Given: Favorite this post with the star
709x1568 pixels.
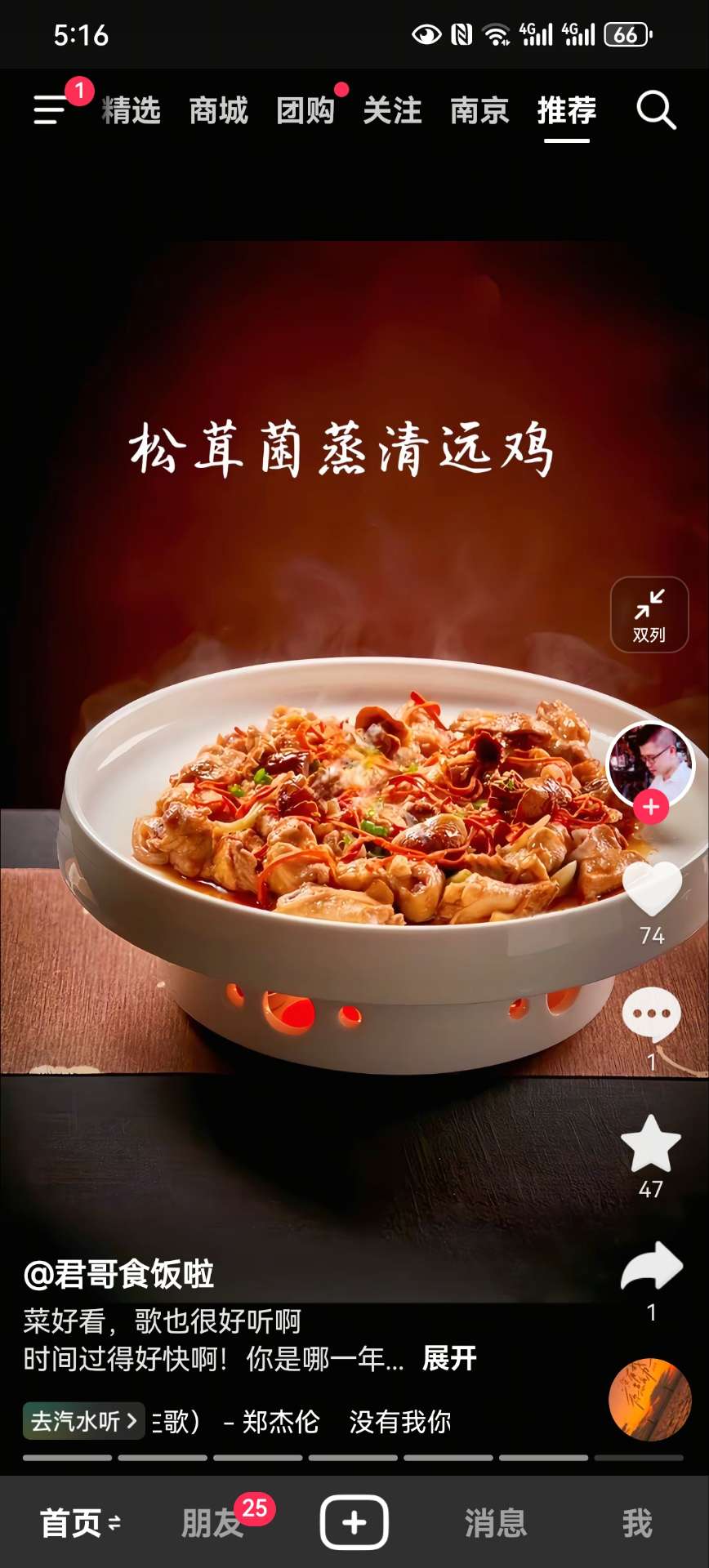Looking at the screenshot, I should 651,1144.
